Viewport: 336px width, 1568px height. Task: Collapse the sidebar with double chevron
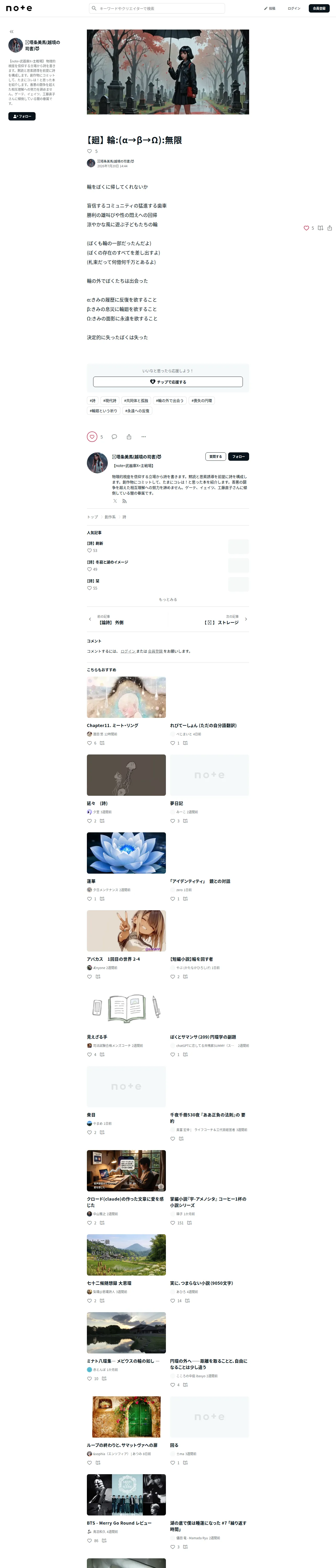[x=12, y=32]
